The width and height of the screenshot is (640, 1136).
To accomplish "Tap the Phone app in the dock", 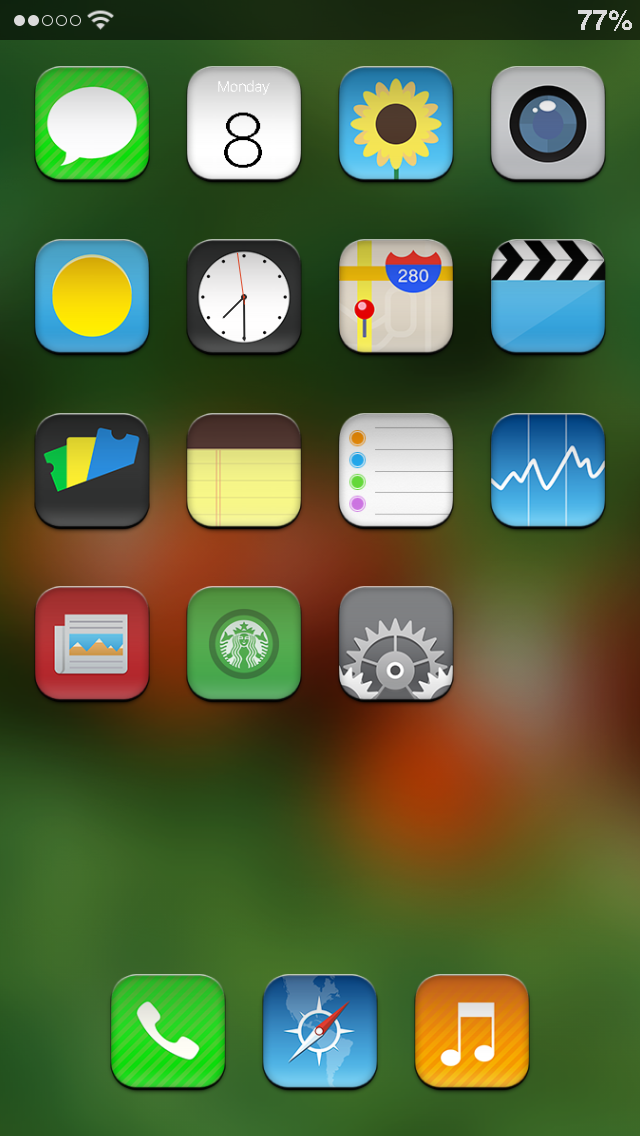I will coord(168,1031).
